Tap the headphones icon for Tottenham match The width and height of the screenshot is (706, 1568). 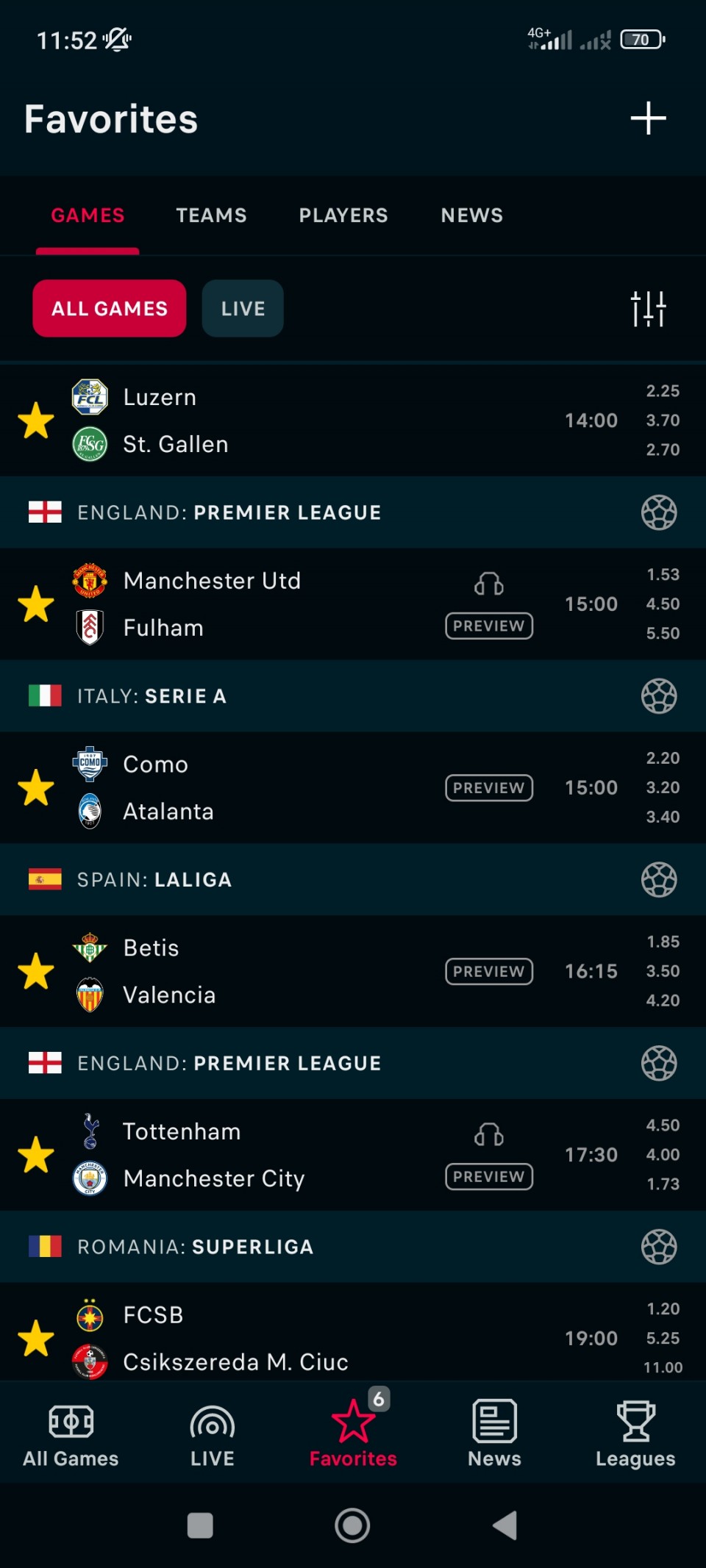[x=488, y=1135]
